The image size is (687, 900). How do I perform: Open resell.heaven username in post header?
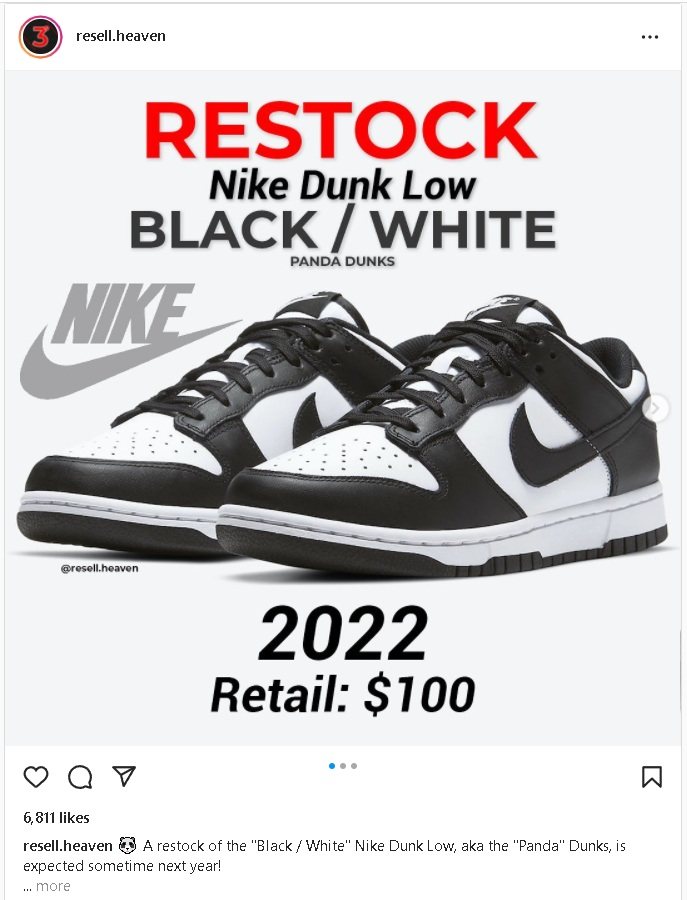coord(121,36)
